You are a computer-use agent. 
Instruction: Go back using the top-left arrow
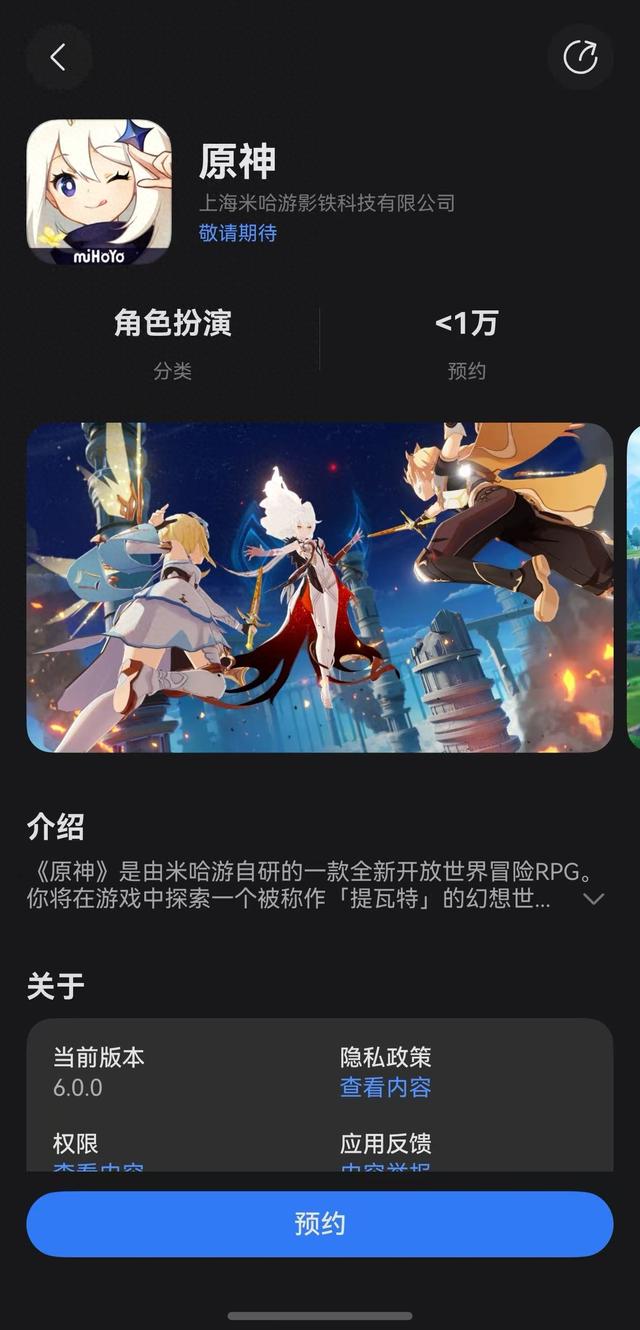[58, 58]
